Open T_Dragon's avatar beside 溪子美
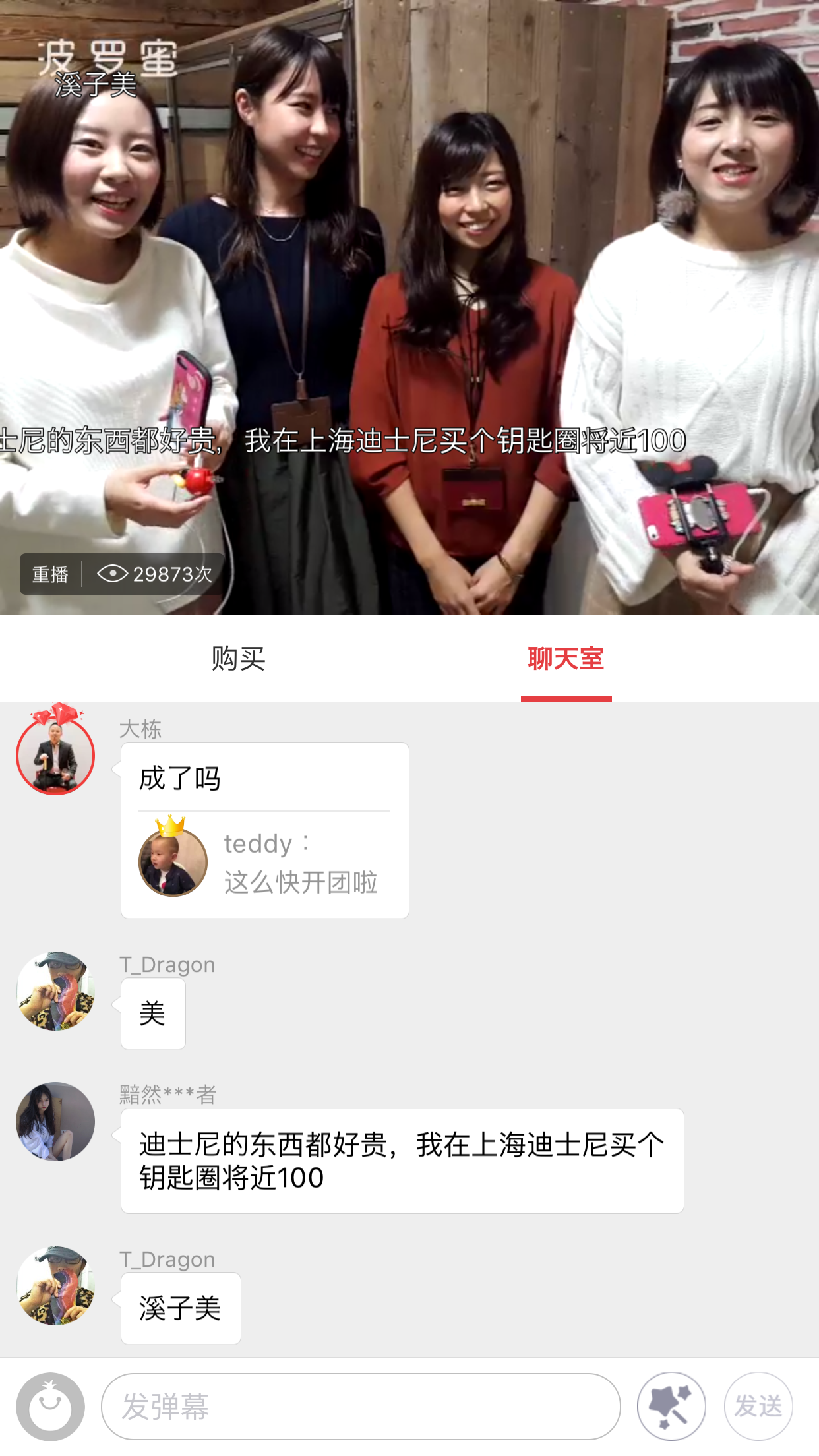The height and width of the screenshot is (1456, 819). [55, 1286]
